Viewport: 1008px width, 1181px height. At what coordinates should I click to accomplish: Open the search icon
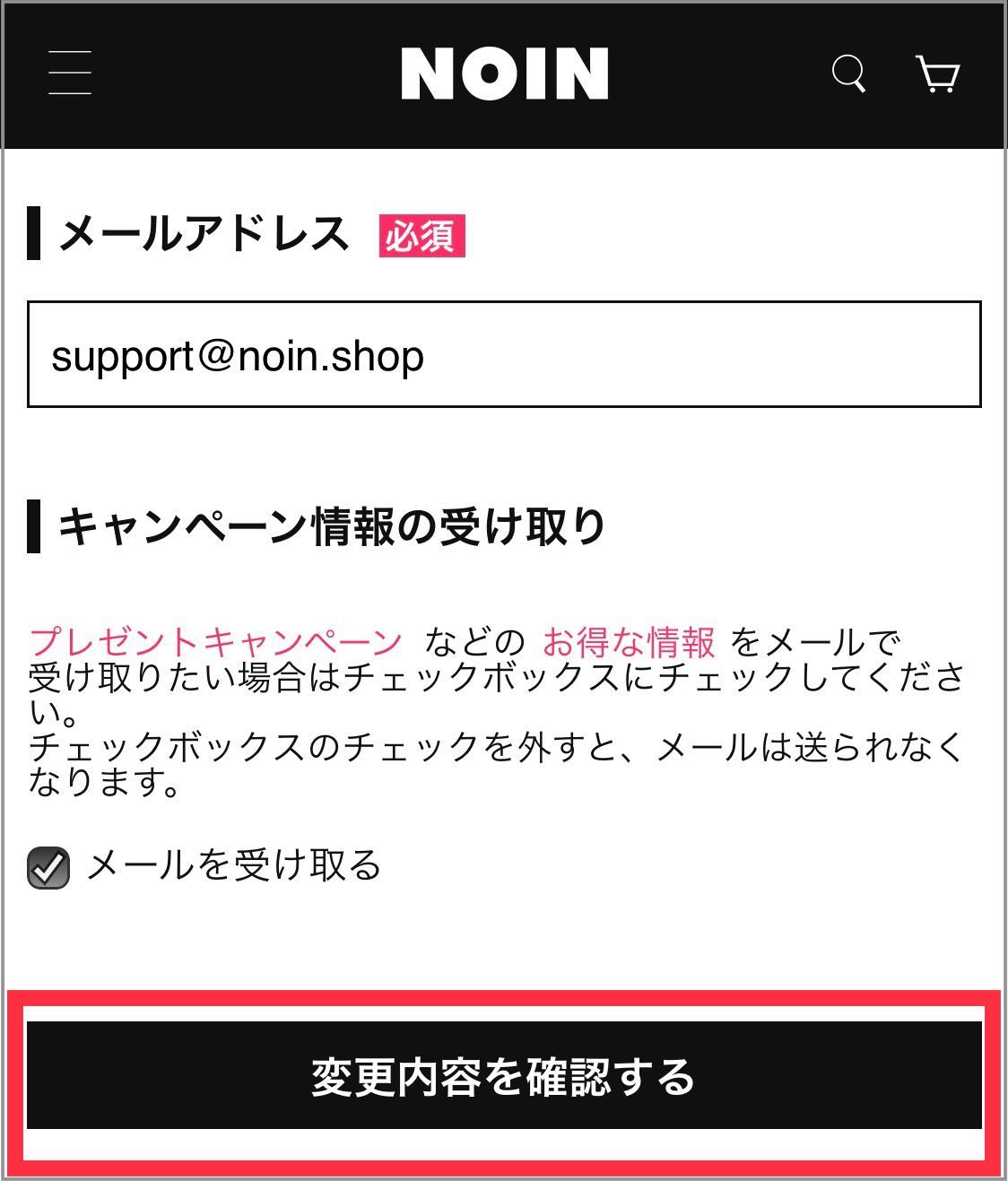point(848,74)
